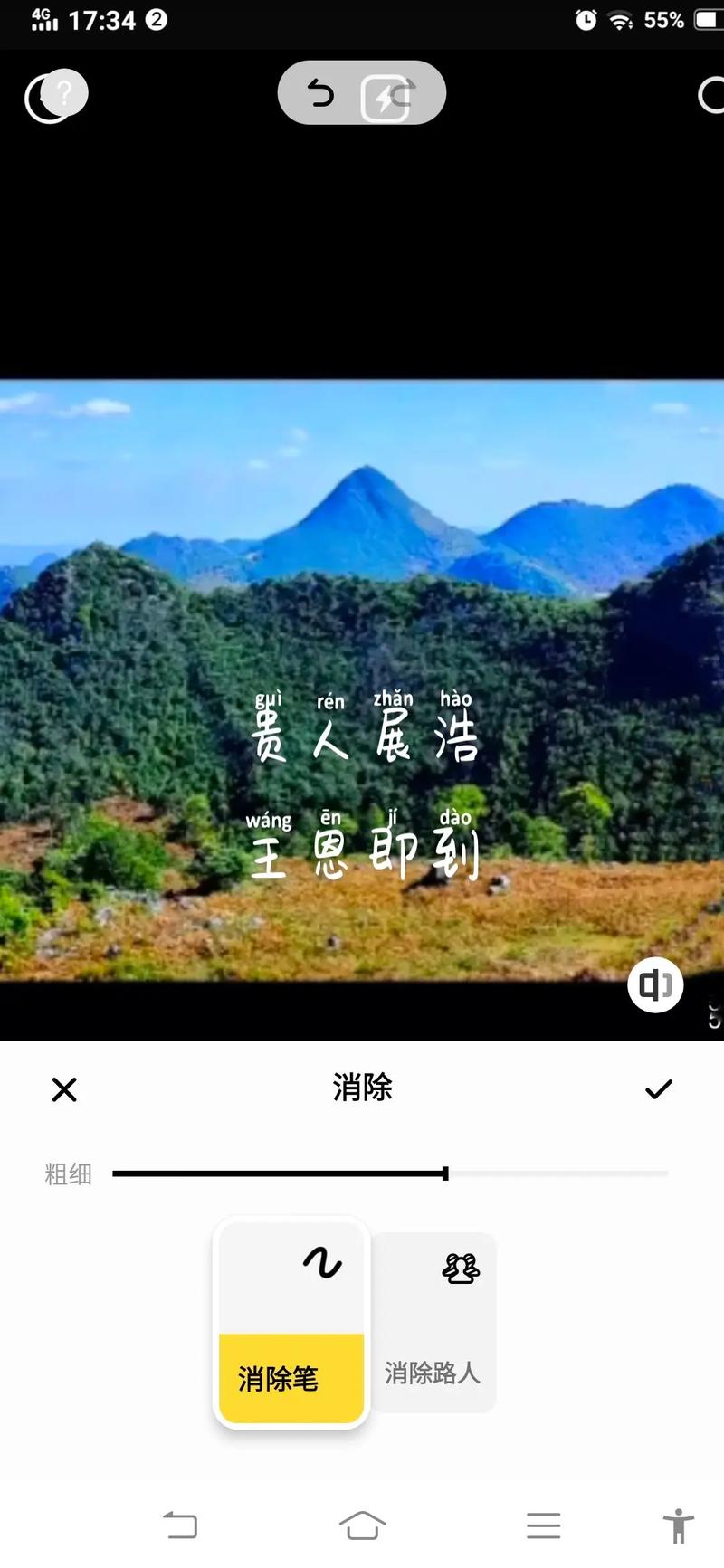Open the accessibility shortcut button
Viewport: 724px width, 1568px height.
coord(678,1525)
